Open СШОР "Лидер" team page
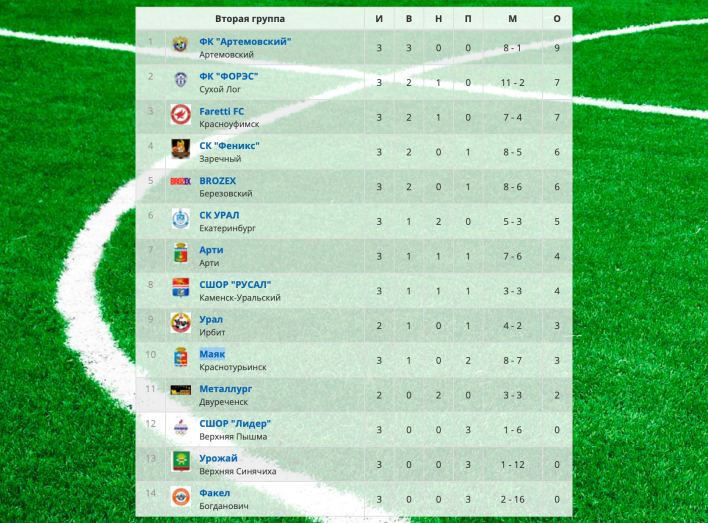The height and width of the screenshot is (523, 708). pos(235,423)
